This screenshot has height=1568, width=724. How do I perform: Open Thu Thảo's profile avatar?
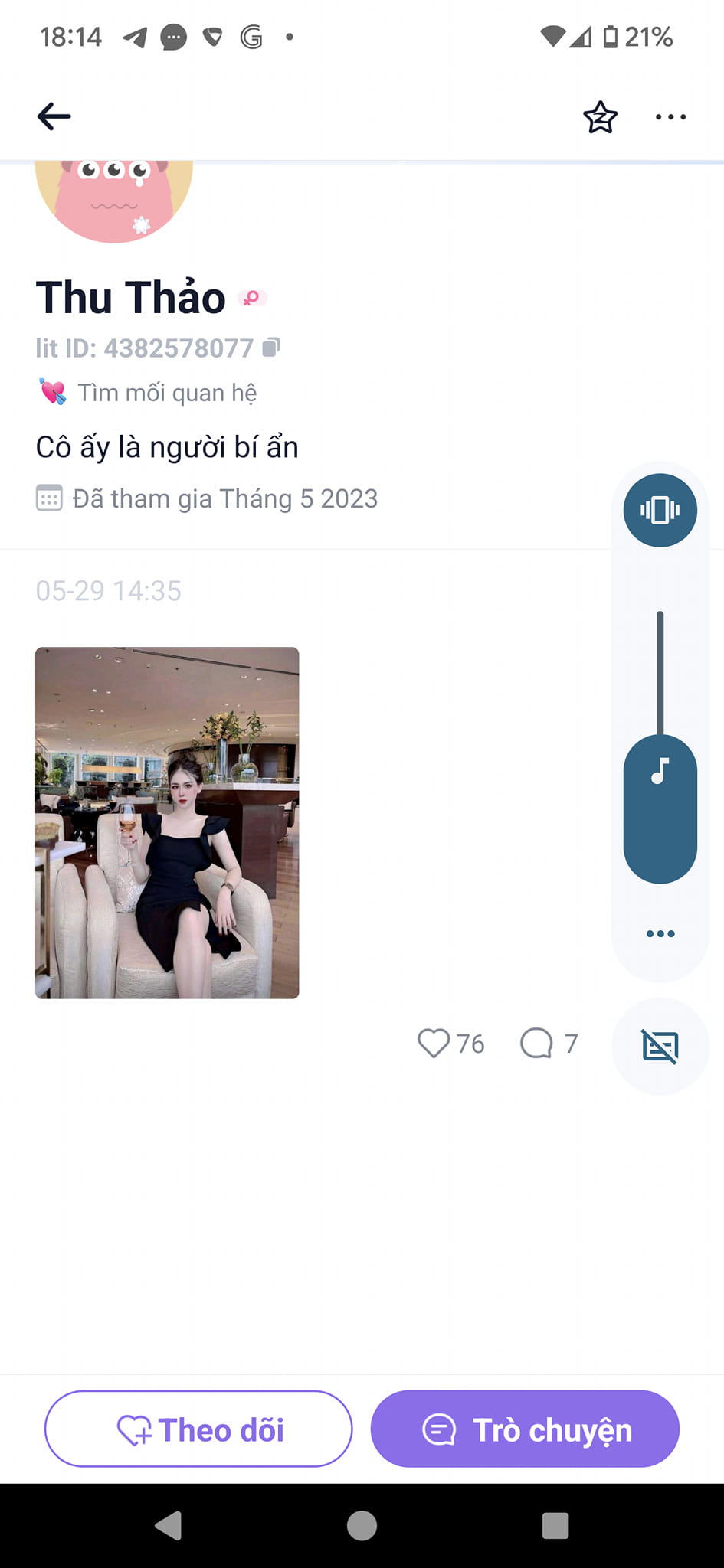tap(114, 199)
